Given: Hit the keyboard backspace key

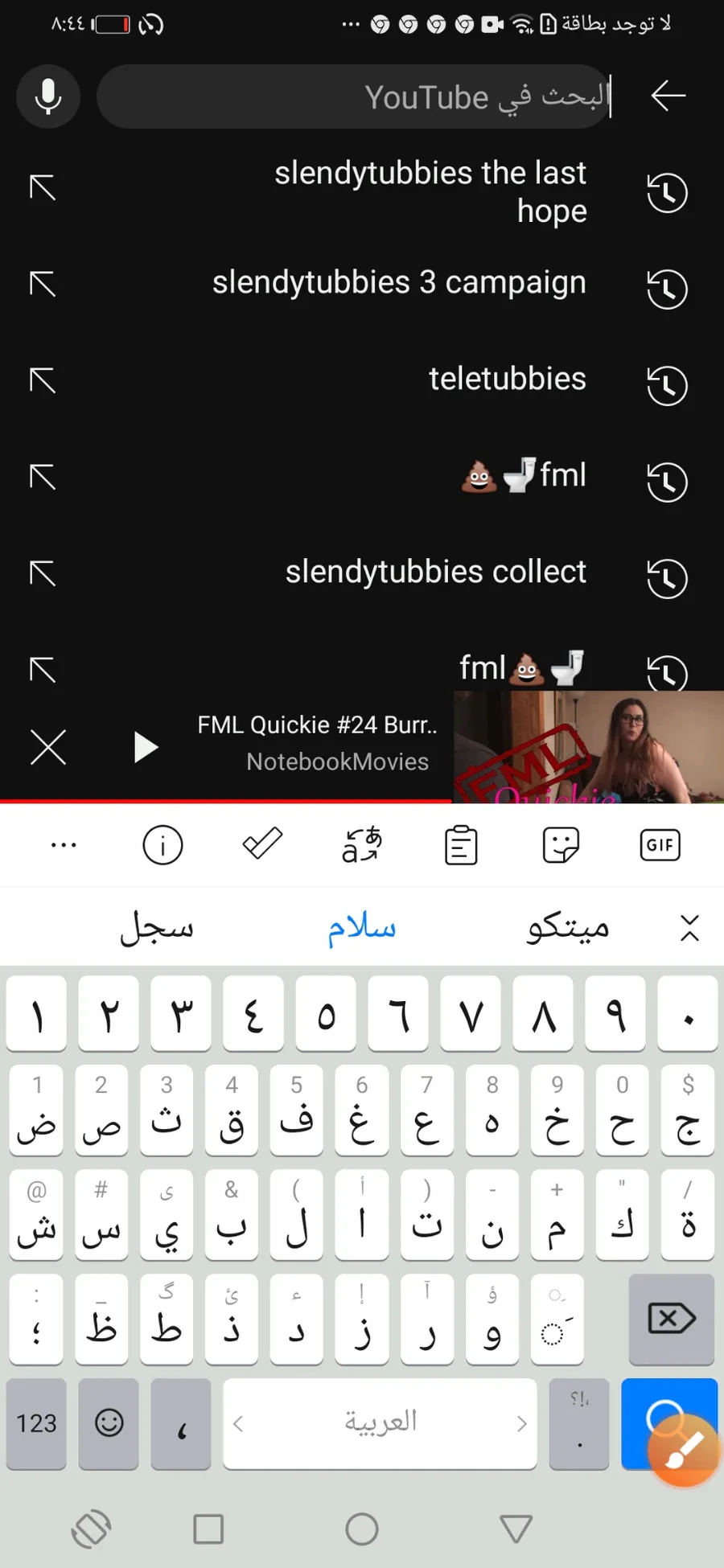Looking at the screenshot, I should [671, 1319].
